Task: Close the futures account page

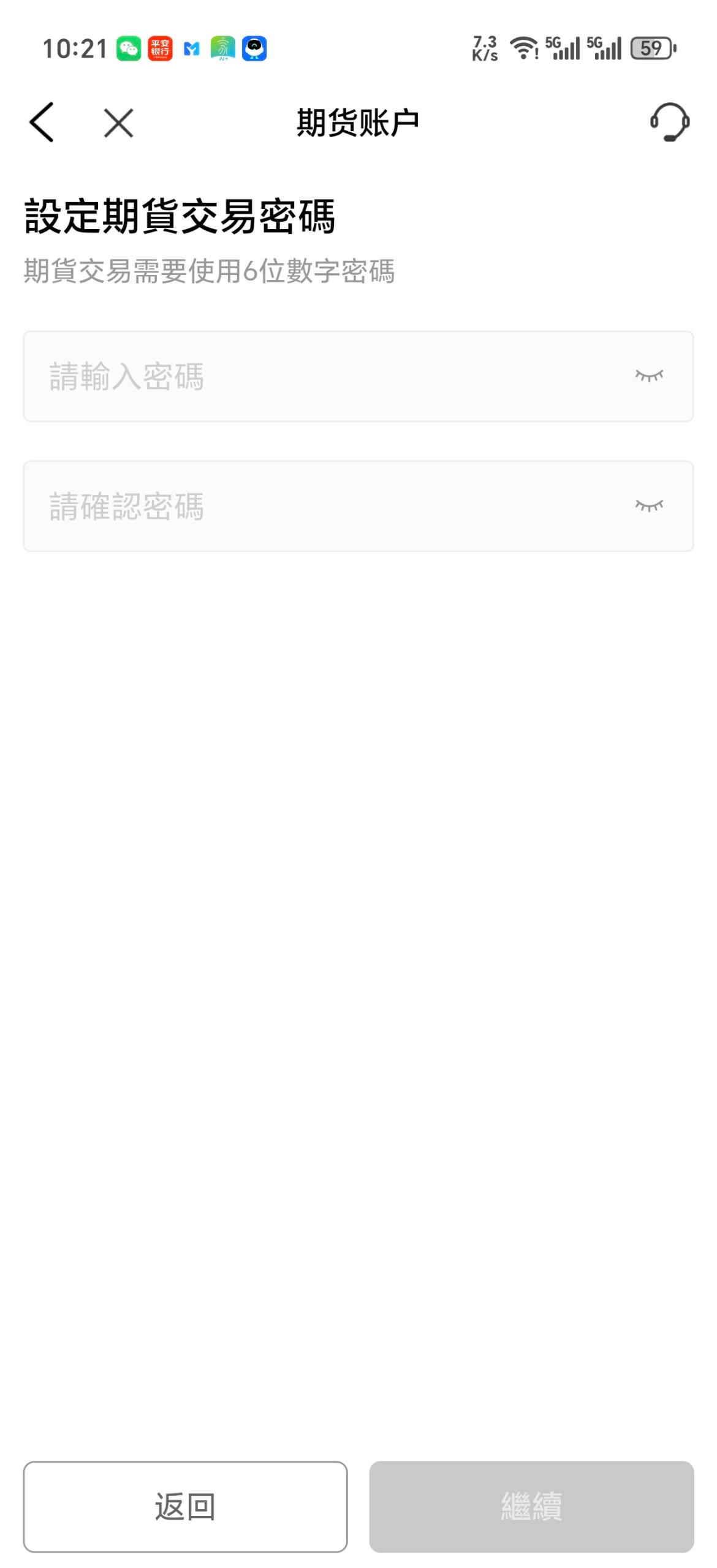Action: click(118, 123)
